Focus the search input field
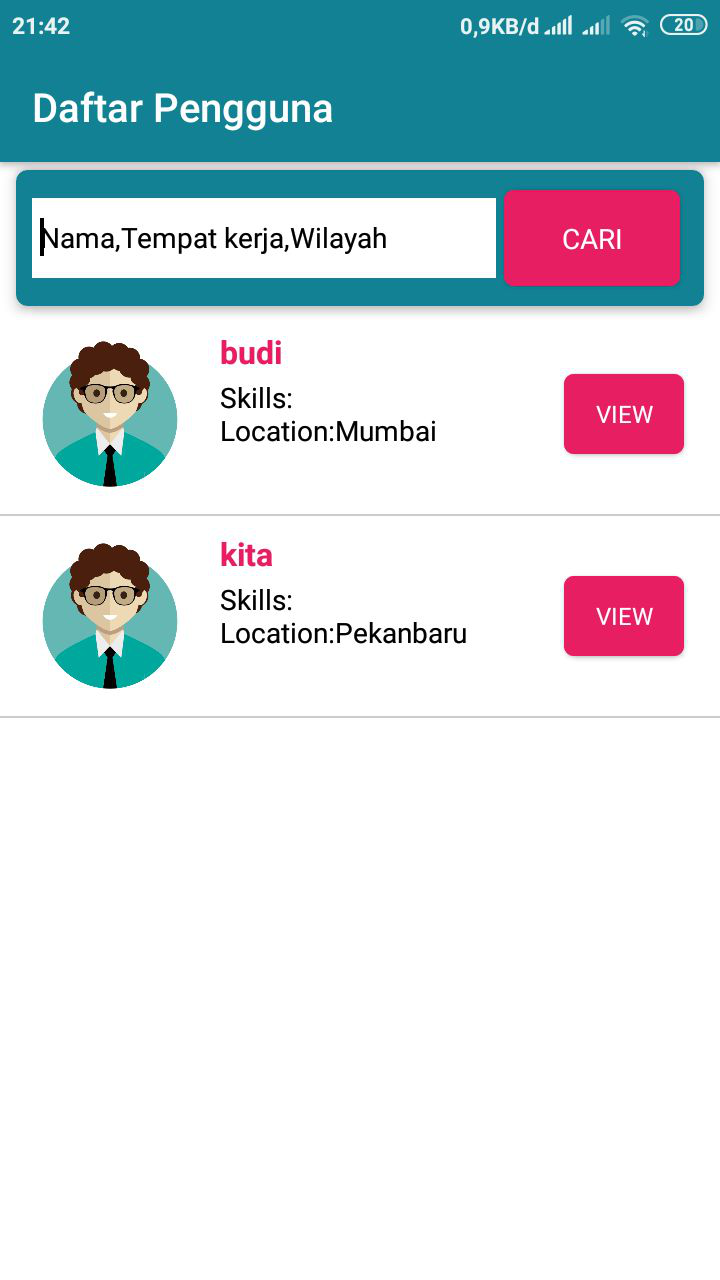The width and height of the screenshot is (720, 1280). (x=263, y=238)
